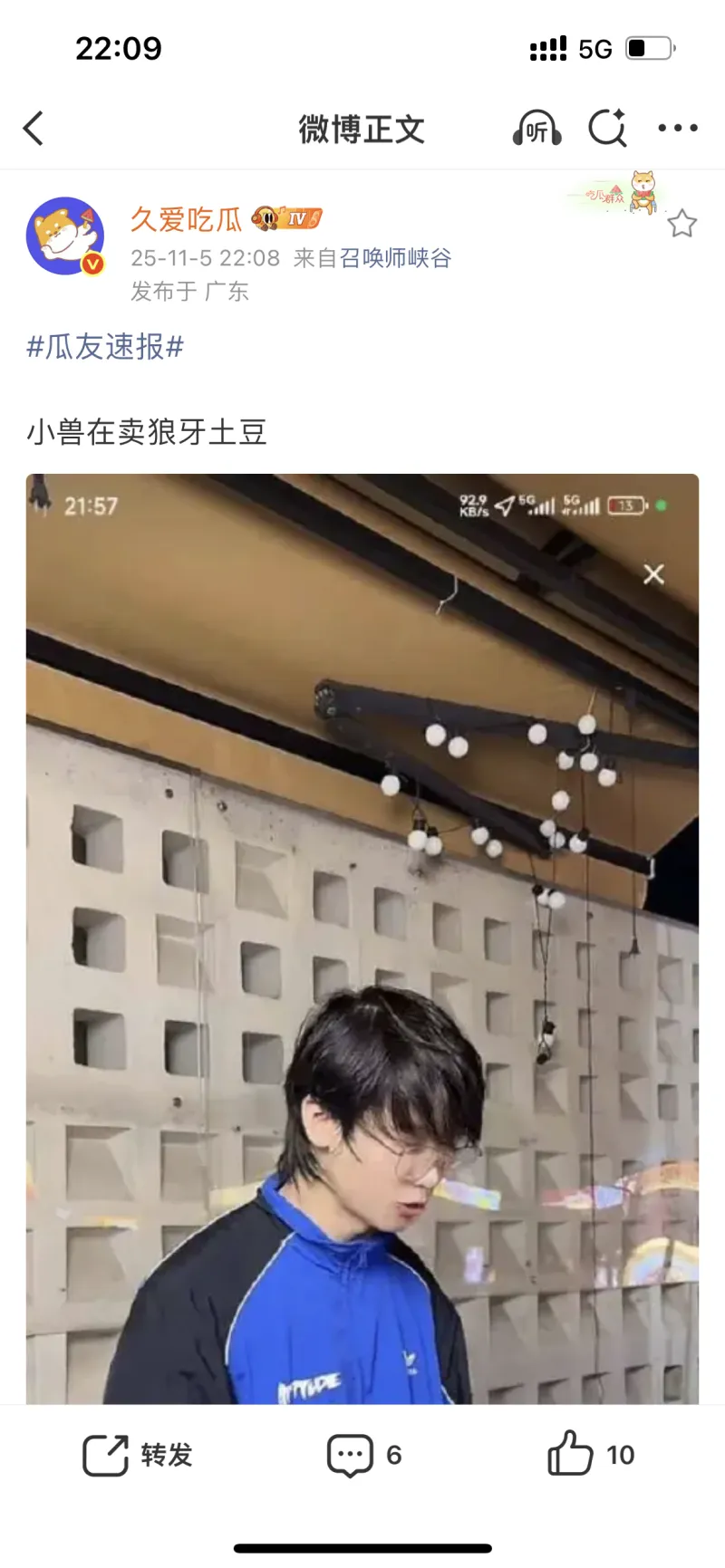
Task: Open 久爱吃瓜's profile avatar
Action: [x=65, y=236]
